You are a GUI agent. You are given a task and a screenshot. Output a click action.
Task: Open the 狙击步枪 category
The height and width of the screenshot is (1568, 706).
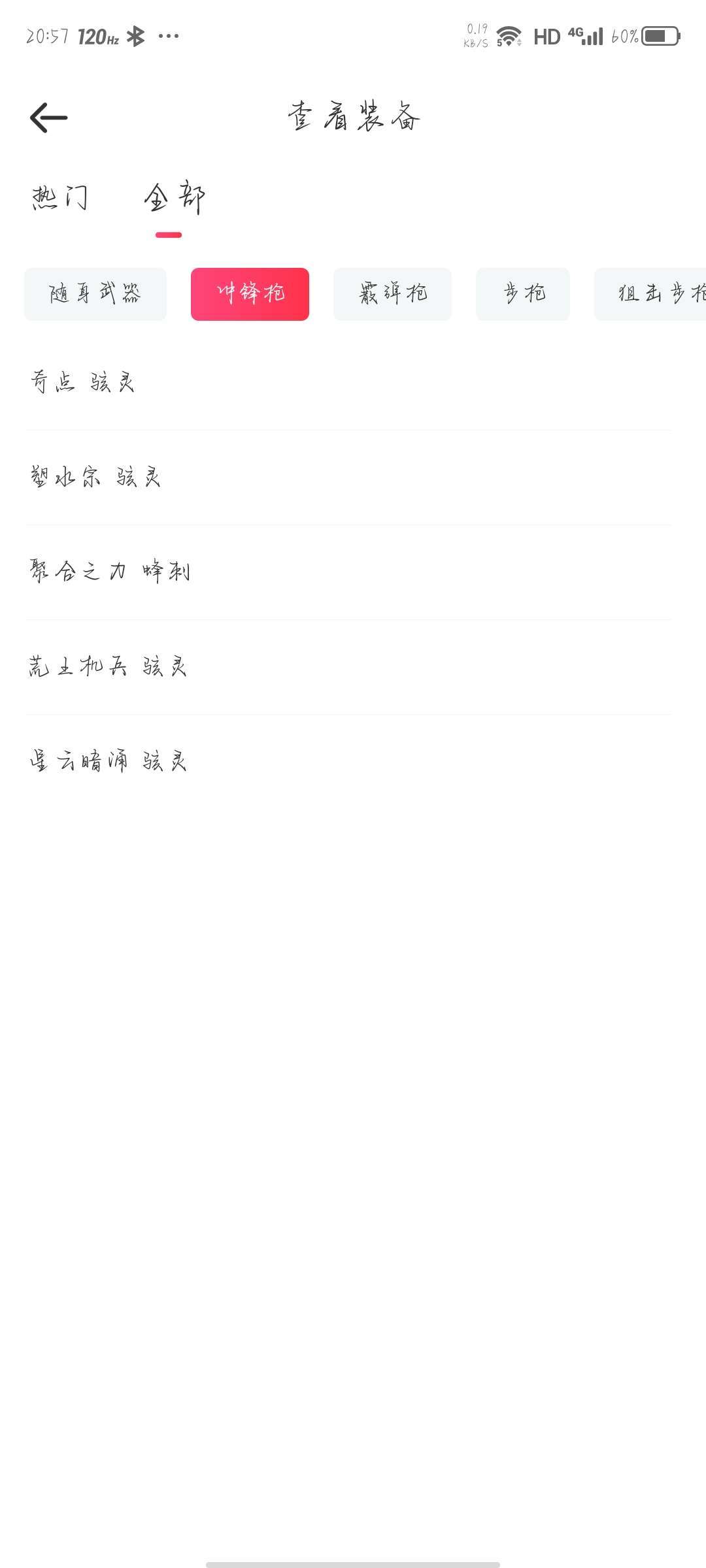650,294
